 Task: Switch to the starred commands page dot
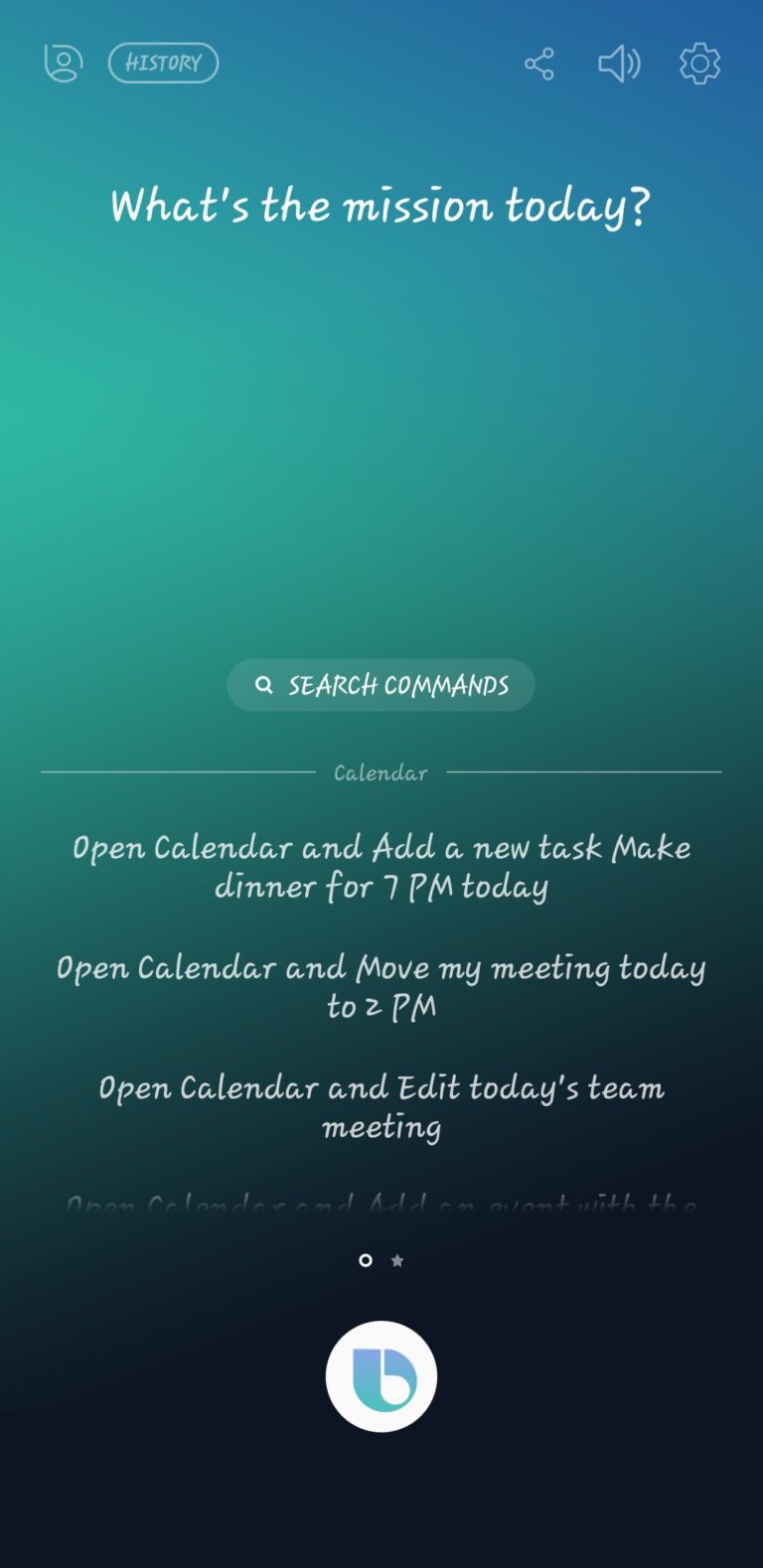pos(397,1260)
